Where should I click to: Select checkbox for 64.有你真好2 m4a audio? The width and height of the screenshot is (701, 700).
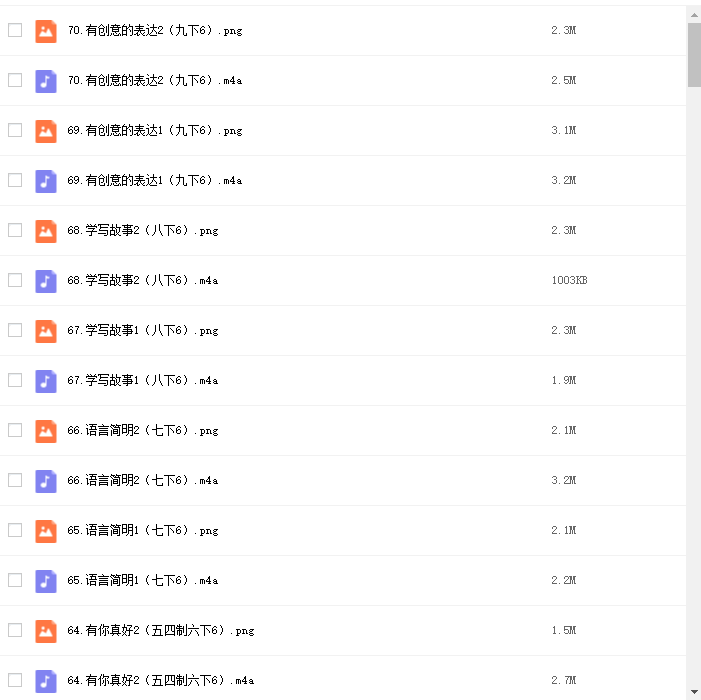[x=15, y=680]
